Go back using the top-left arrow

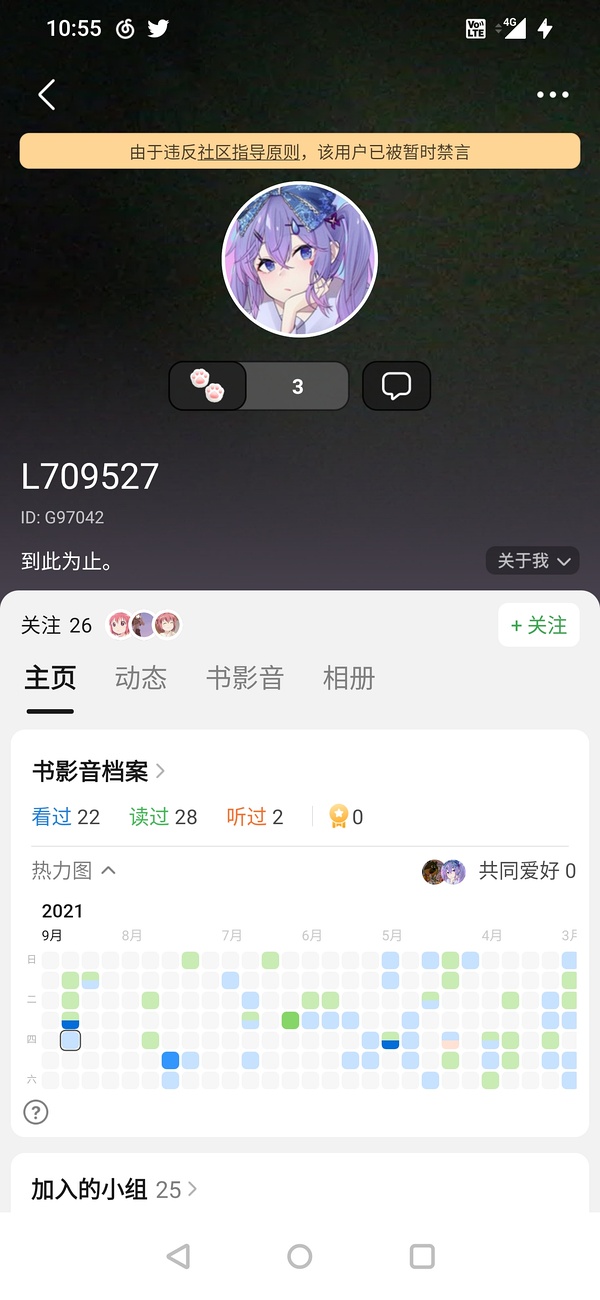pos(46,95)
